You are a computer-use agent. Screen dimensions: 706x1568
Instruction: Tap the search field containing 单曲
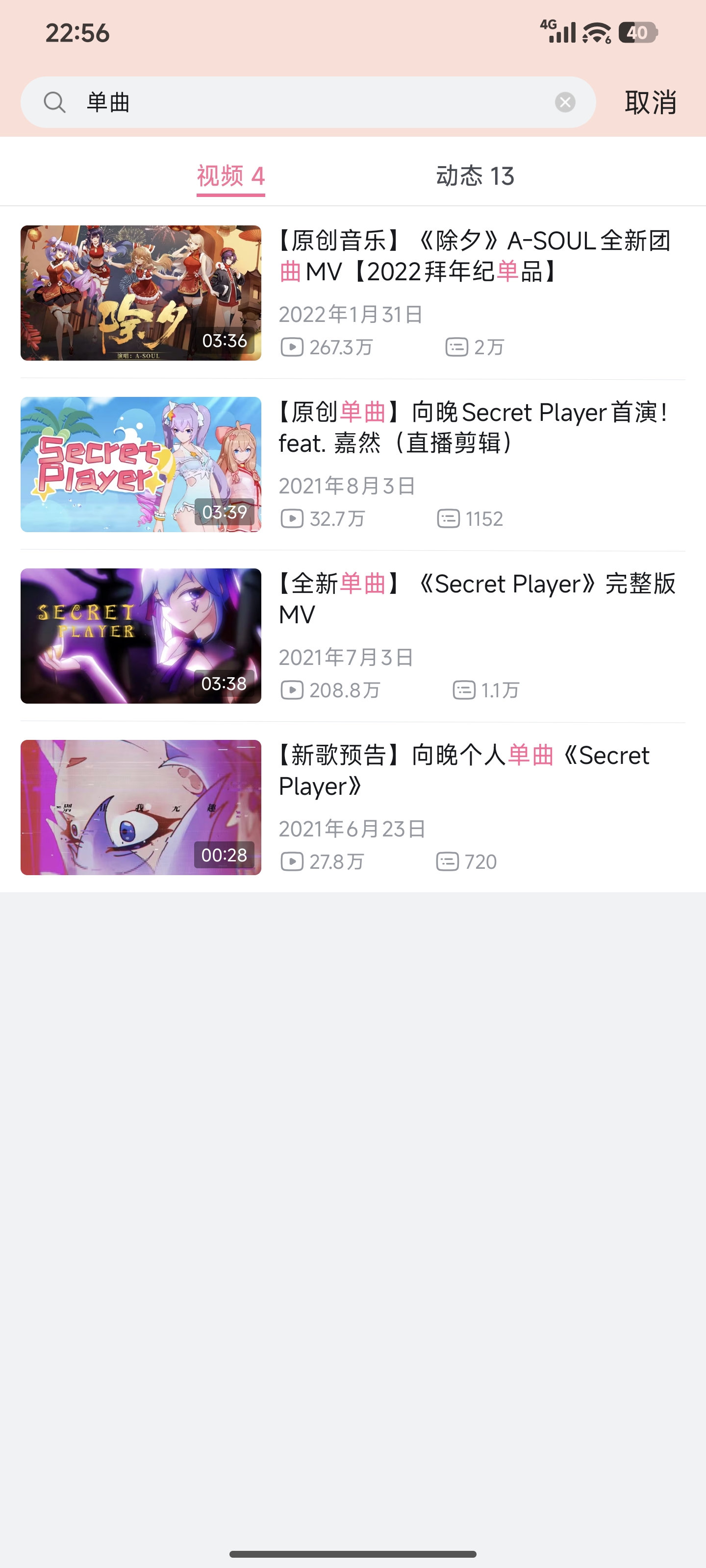(x=304, y=102)
